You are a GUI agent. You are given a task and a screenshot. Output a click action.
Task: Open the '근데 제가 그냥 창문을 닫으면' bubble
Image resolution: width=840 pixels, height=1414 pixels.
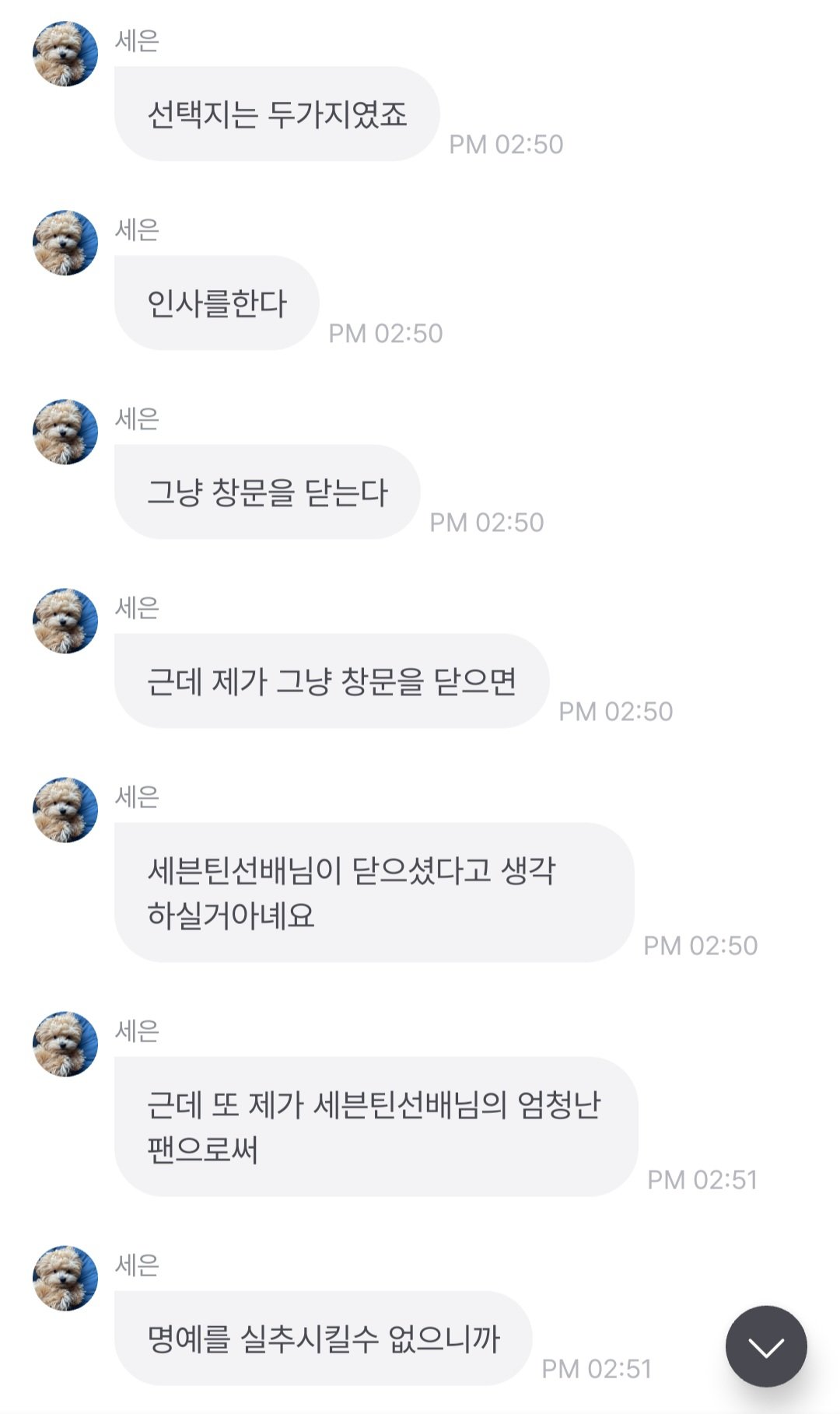pyautogui.click(x=333, y=679)
